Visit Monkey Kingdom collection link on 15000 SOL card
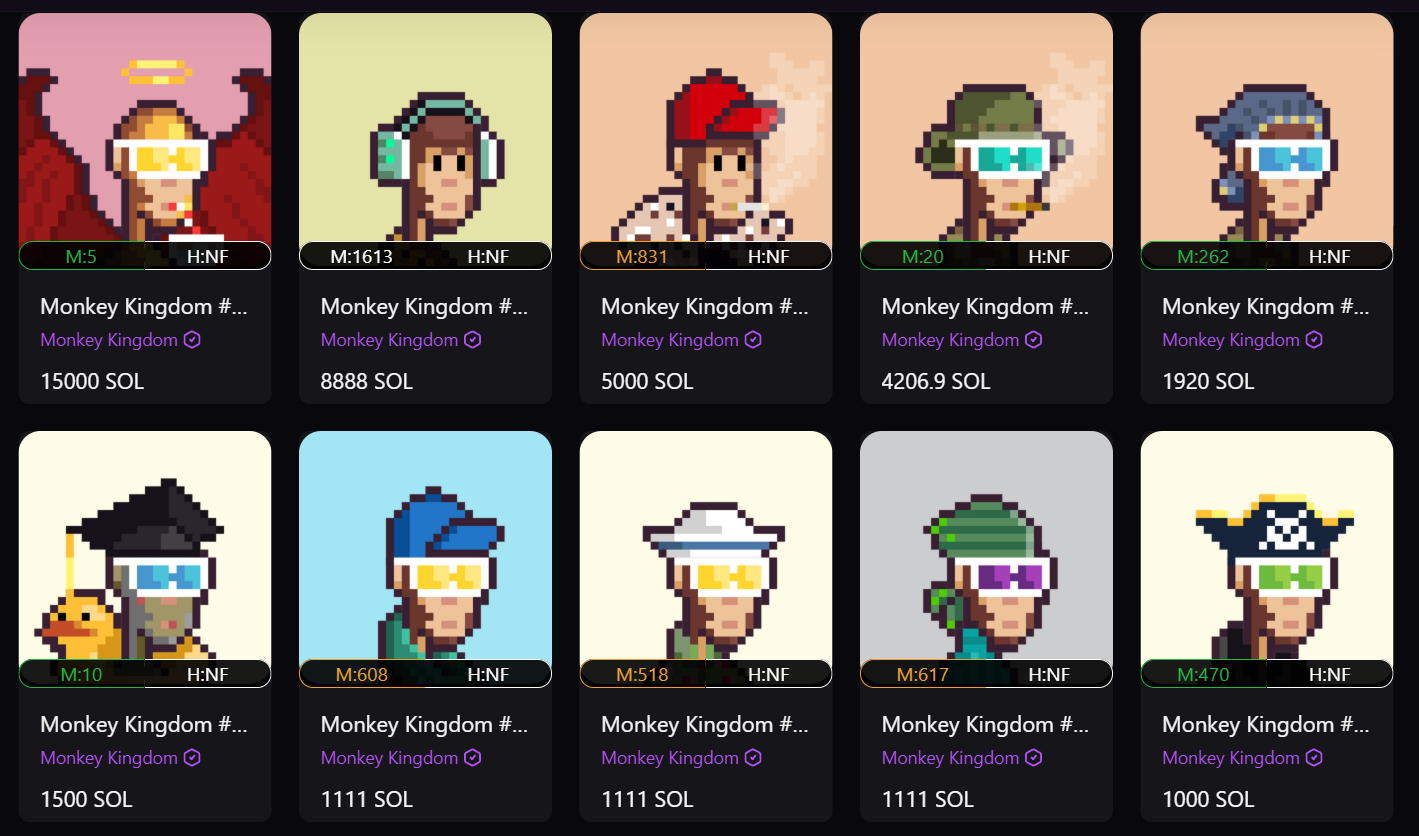The height and width of the screenshot is (836, 1419). point(109,340)
